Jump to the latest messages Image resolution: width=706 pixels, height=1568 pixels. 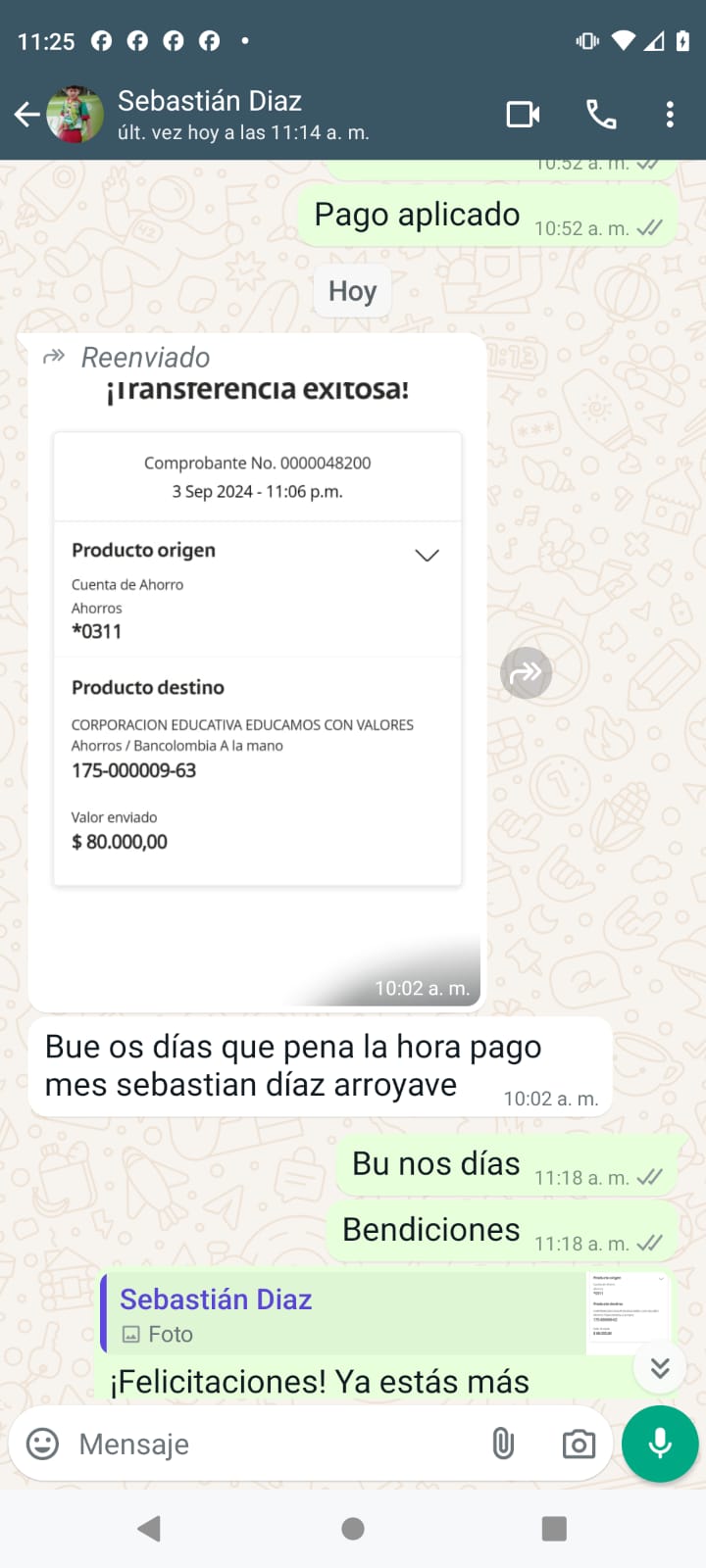[660, 1367]
